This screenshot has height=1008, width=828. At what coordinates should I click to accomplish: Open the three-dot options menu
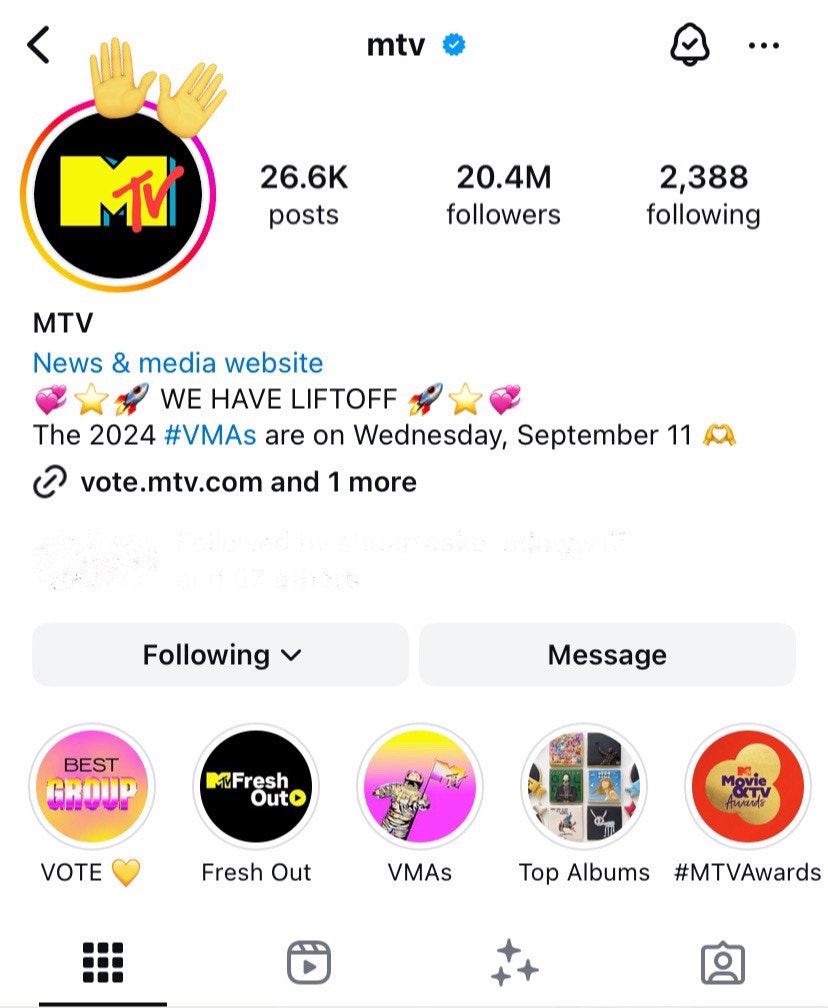pos(764,45)
